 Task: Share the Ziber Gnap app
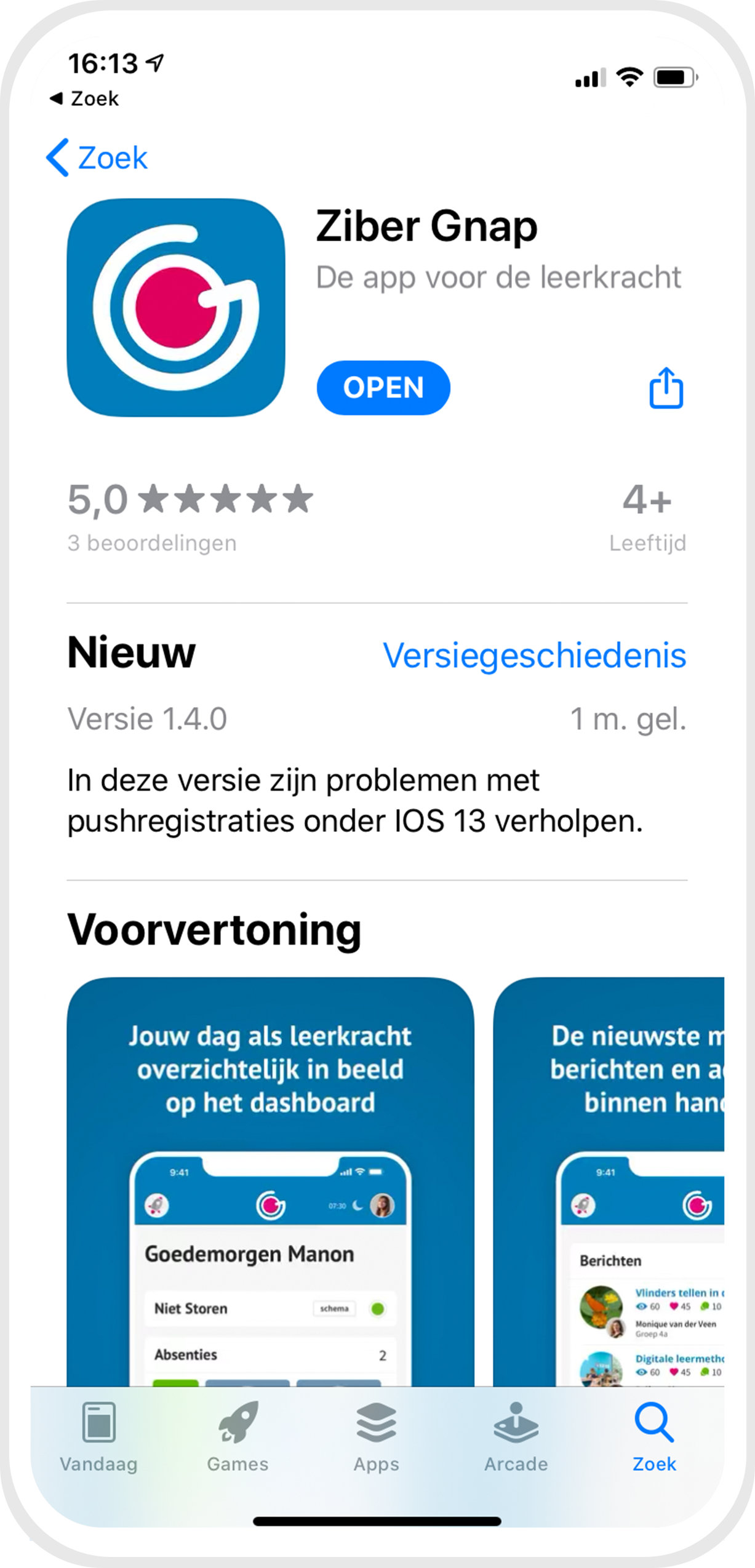pyautogui.click(x=666, y=388)
